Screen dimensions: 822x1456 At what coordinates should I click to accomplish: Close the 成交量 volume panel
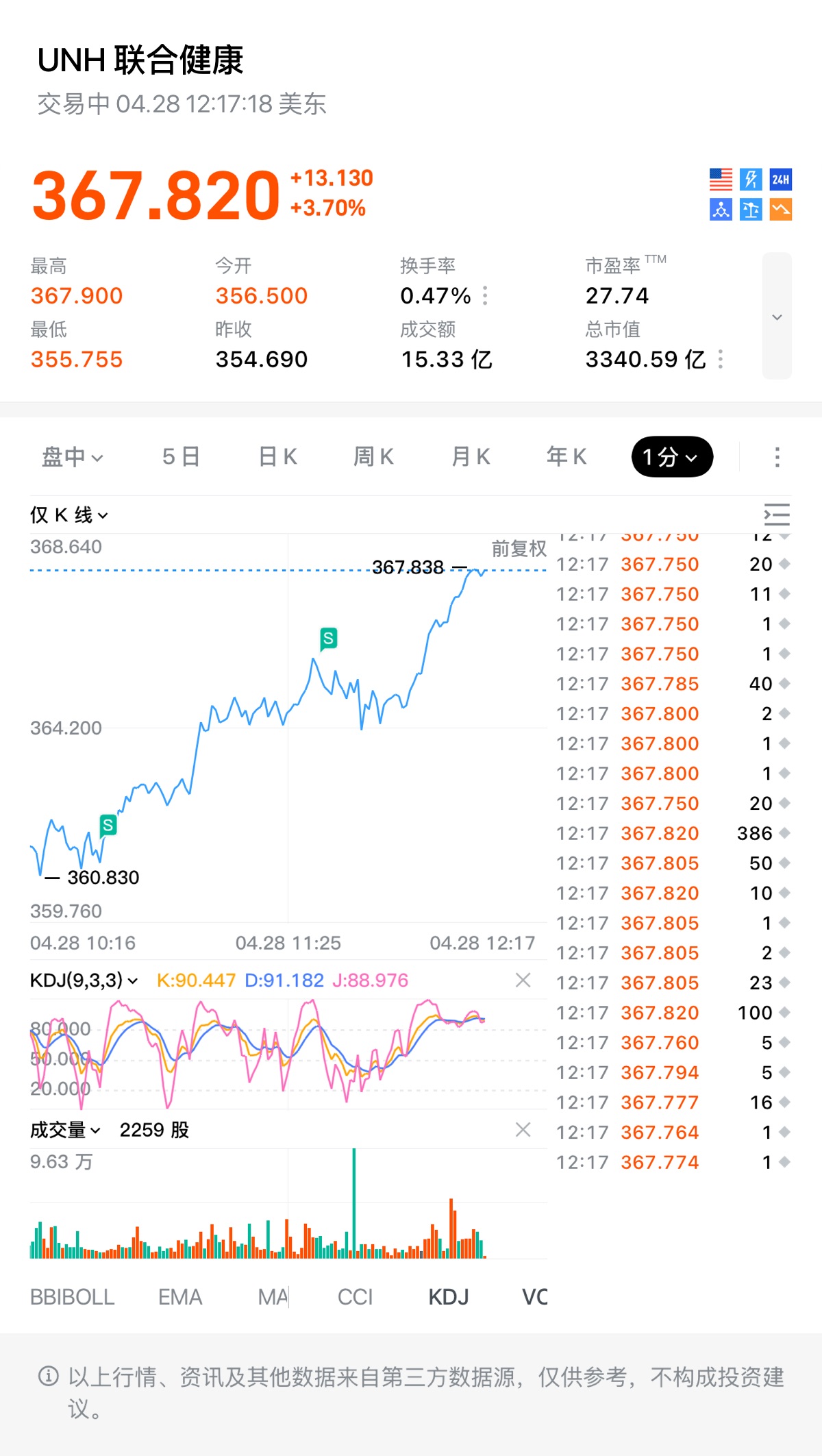(x=523, y=1130)
